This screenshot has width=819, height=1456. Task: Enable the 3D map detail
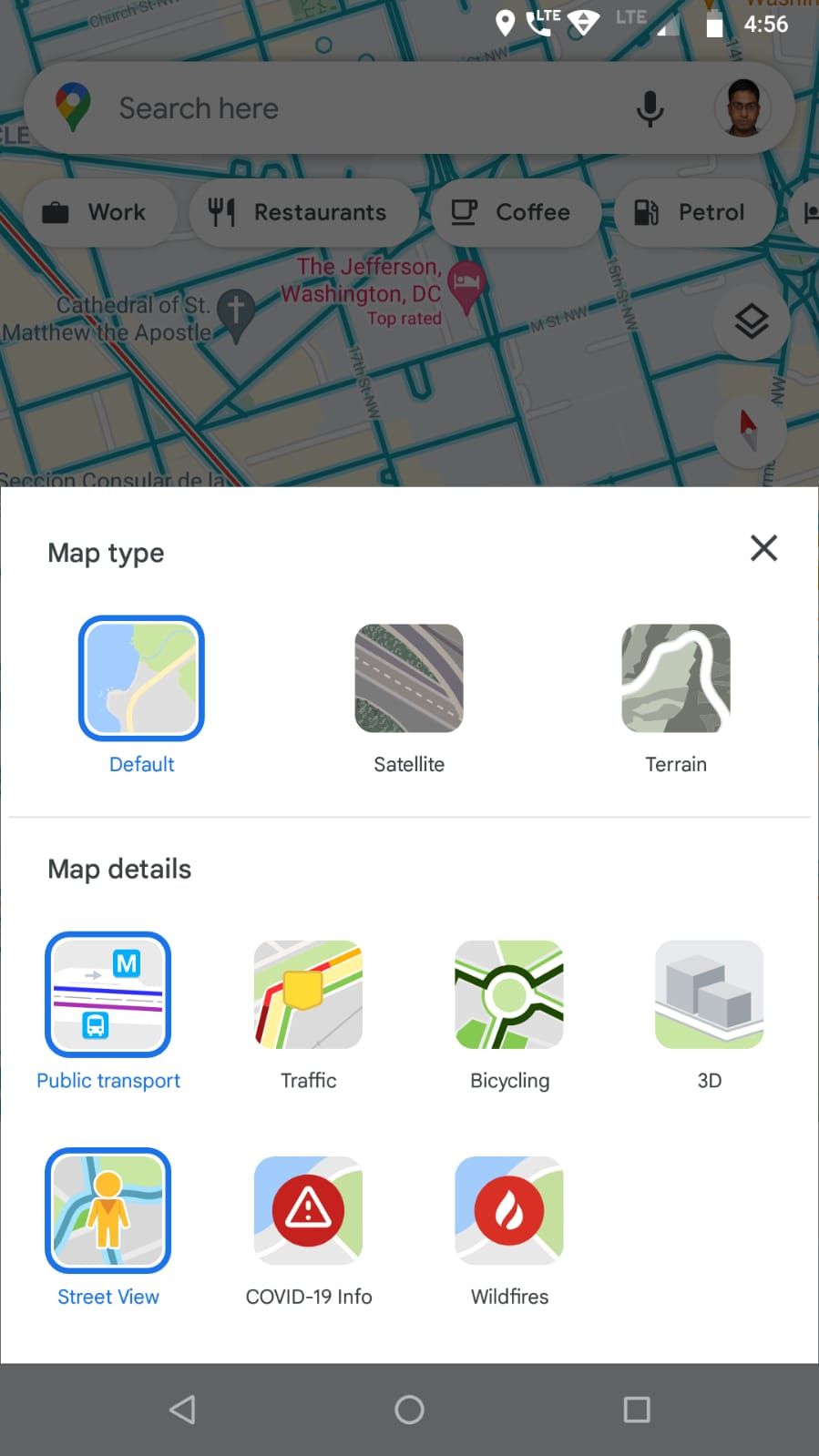[709, 994]
